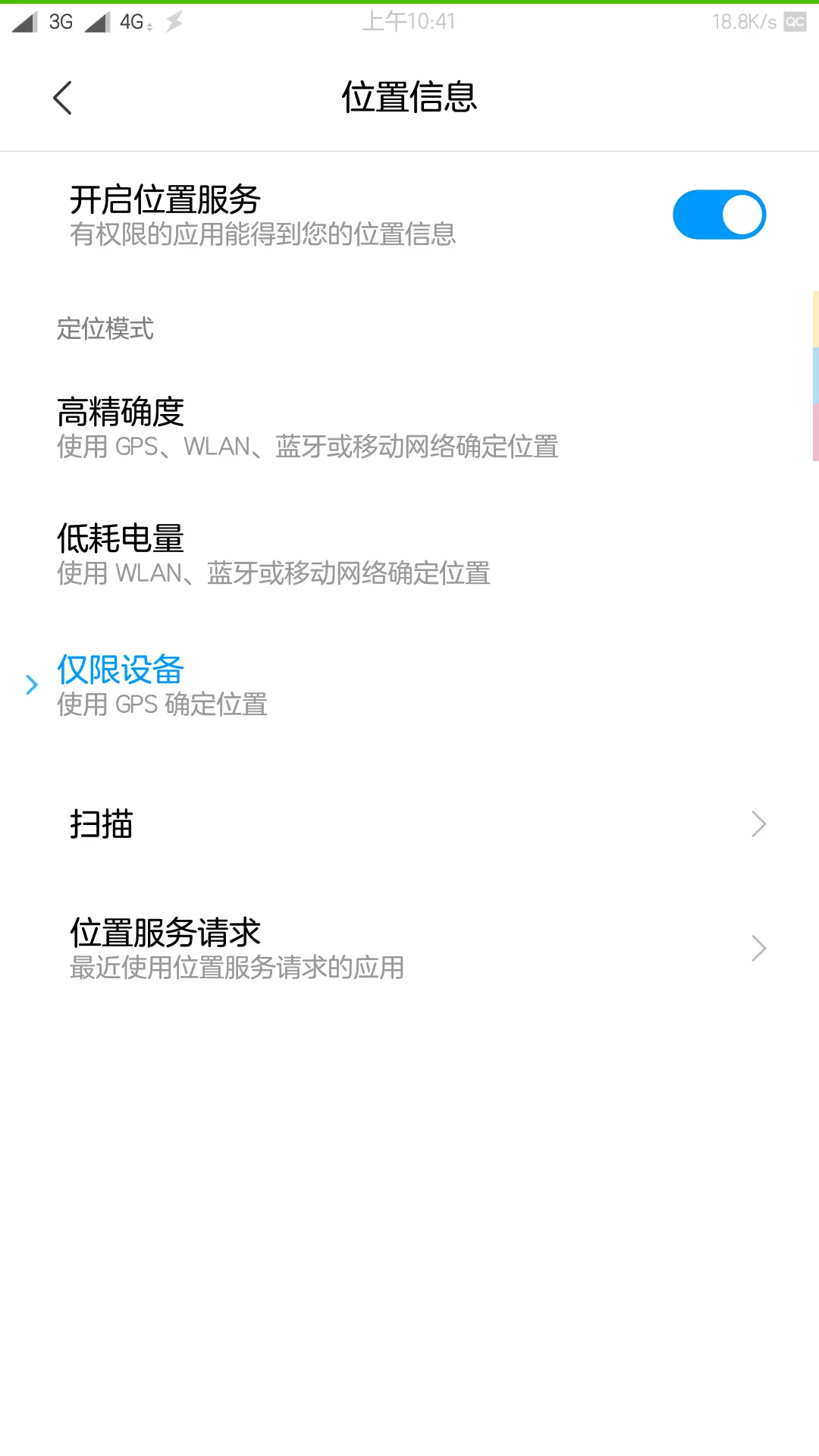Choose the 低耗电量 location mode
Screen dimensions: 819x1456
409,554
